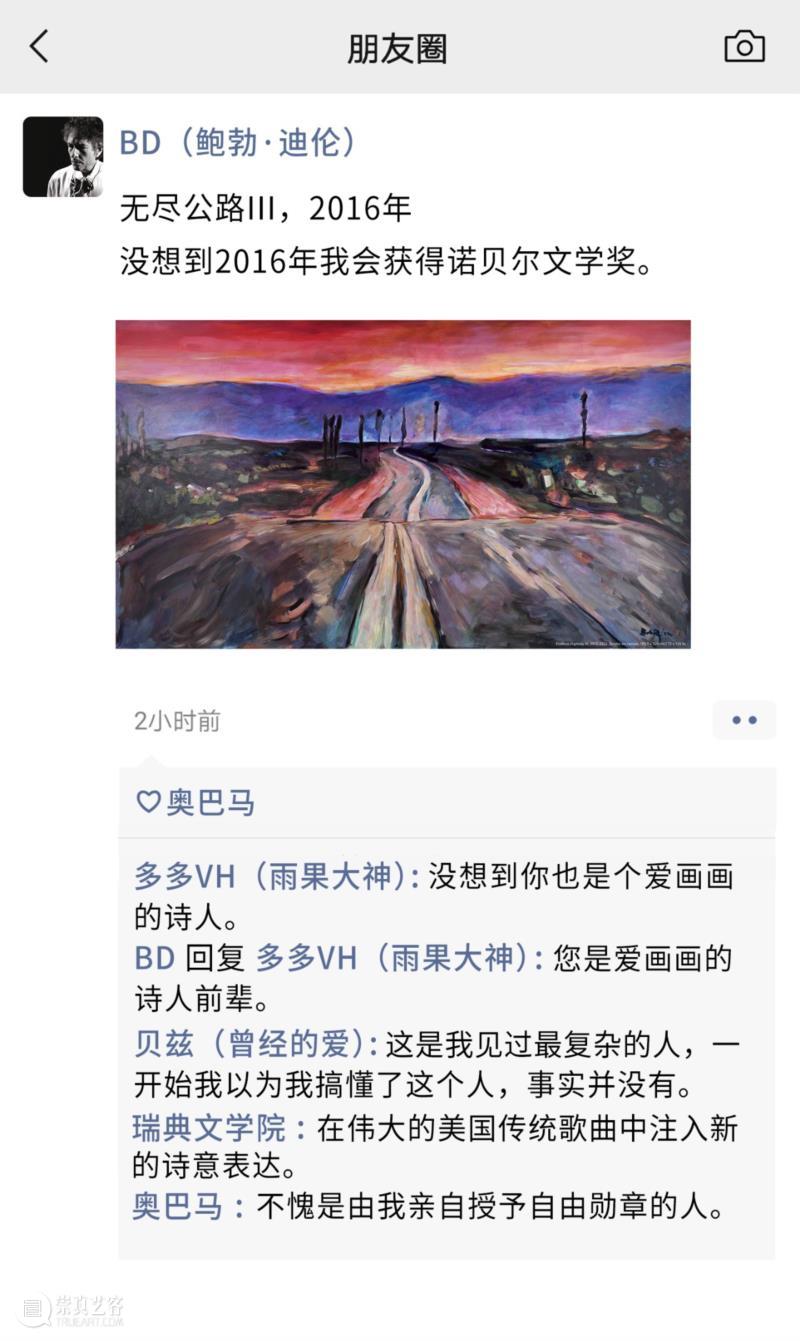Open BD's profile avatar

point(63,157)
